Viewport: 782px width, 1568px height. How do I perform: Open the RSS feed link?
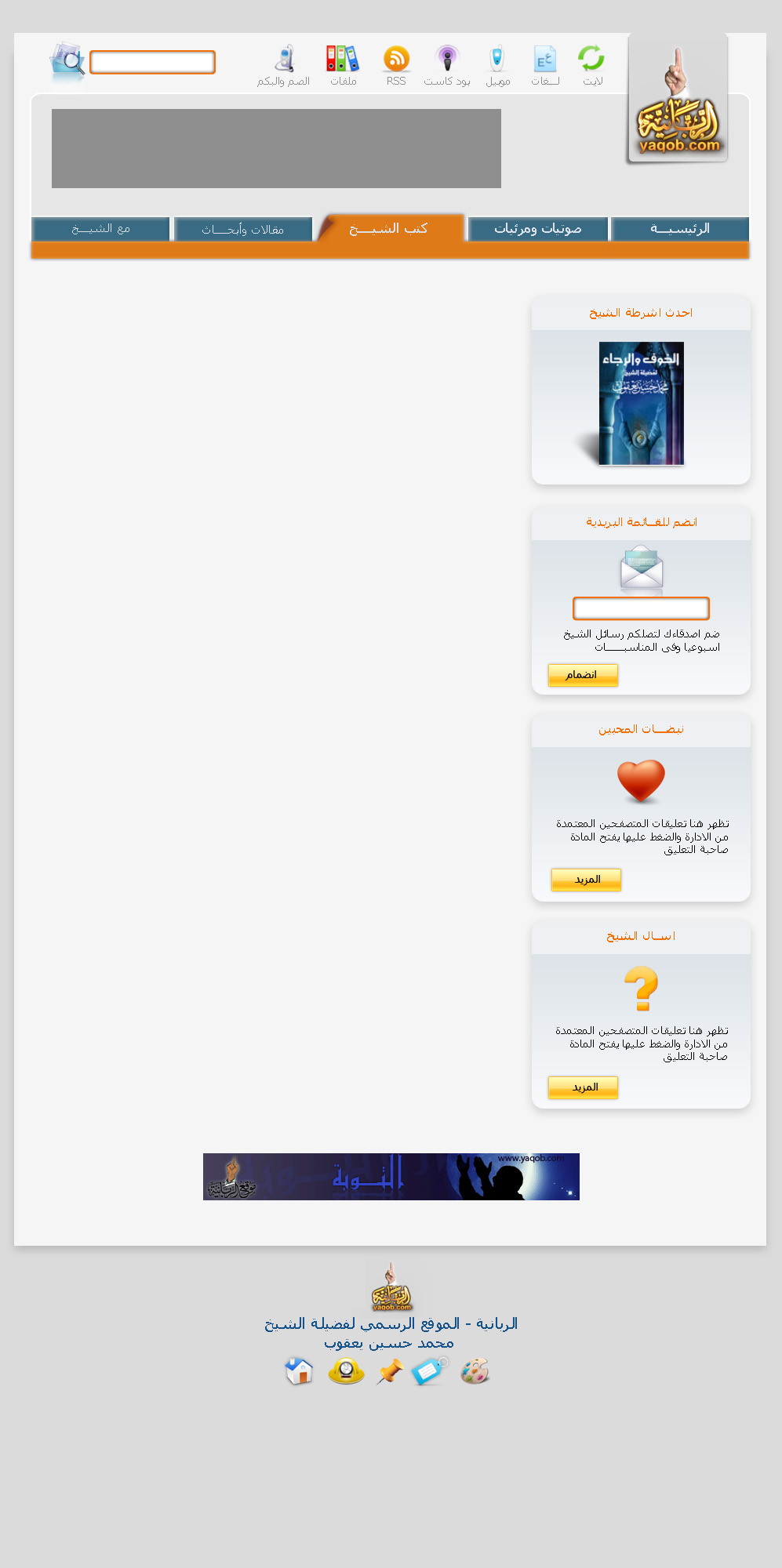(x=396, y=66)
